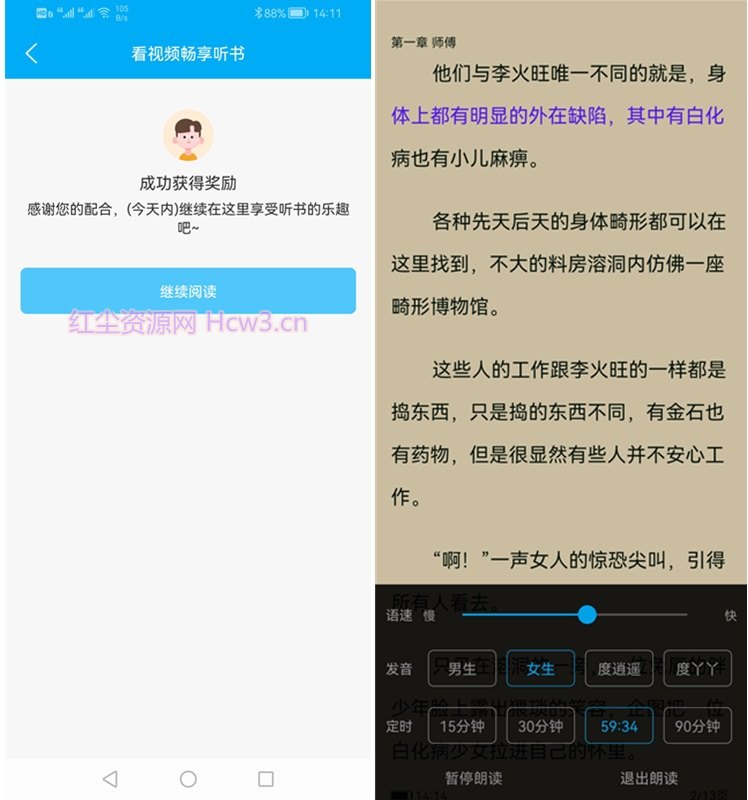Tap the 继续阅读 button
Image resolution: width=748 pixels, height=800 pixels.
188,291
